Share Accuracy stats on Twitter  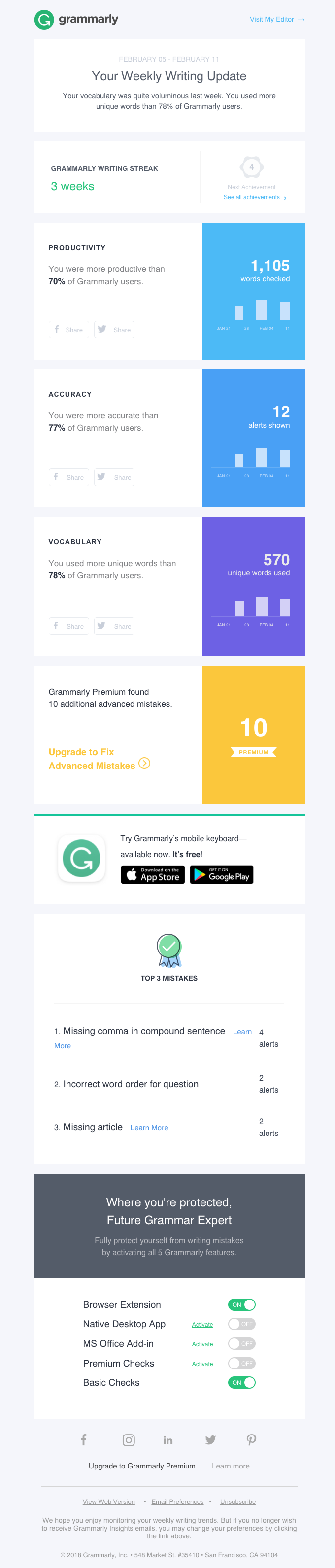coord(114,477)
